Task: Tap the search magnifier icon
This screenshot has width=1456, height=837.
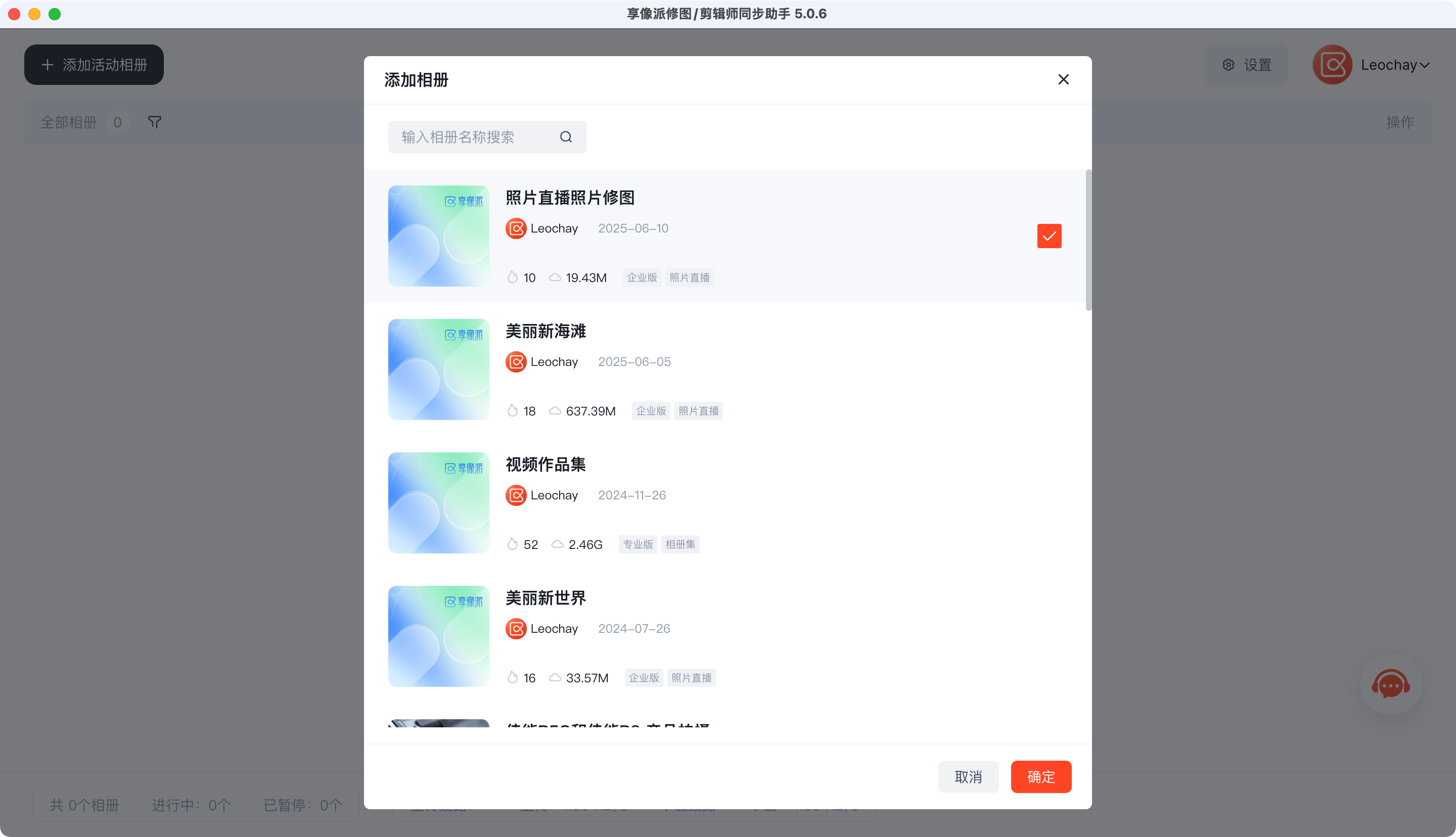Action: (x=566, y=137)
